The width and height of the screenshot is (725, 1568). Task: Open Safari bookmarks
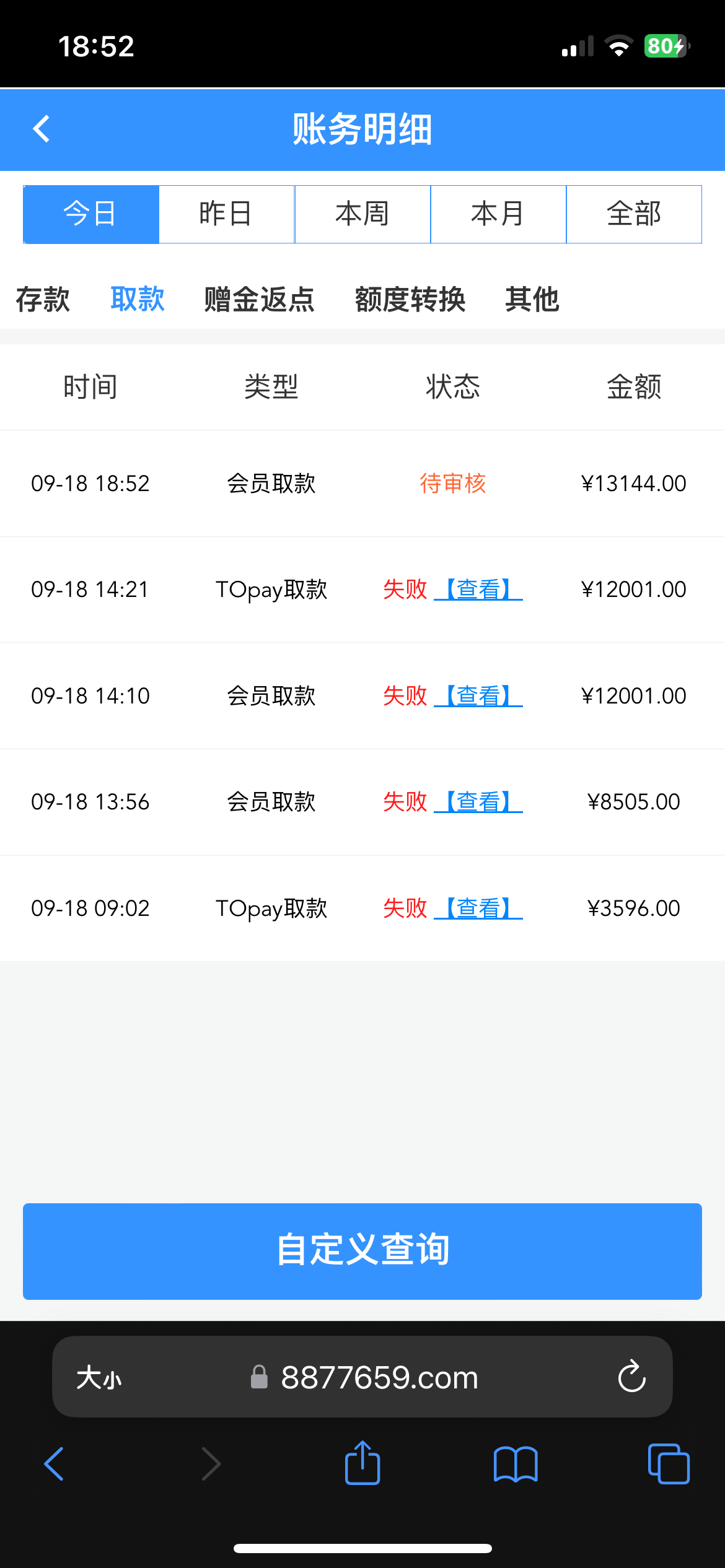(516, 1464)
